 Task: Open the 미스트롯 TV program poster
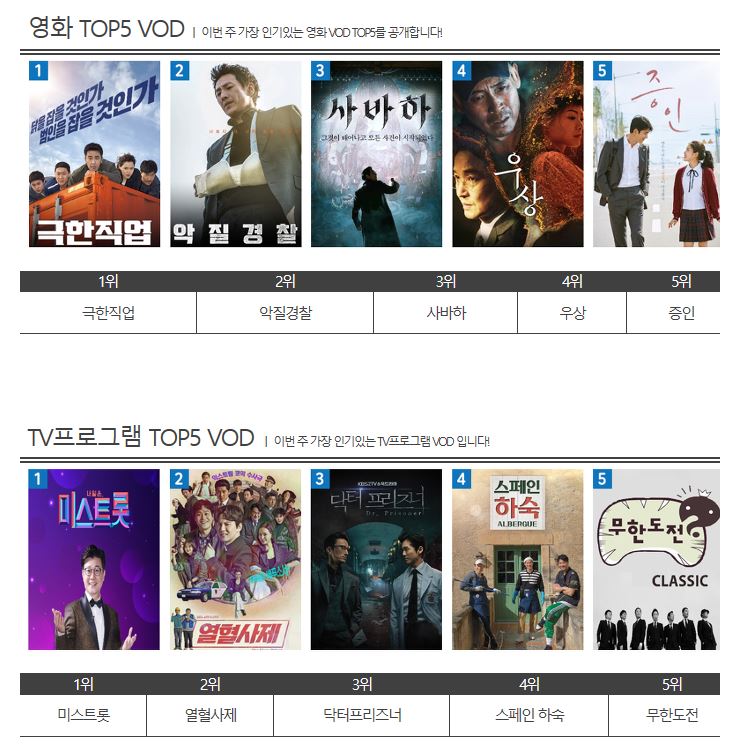tap(94, 560)
